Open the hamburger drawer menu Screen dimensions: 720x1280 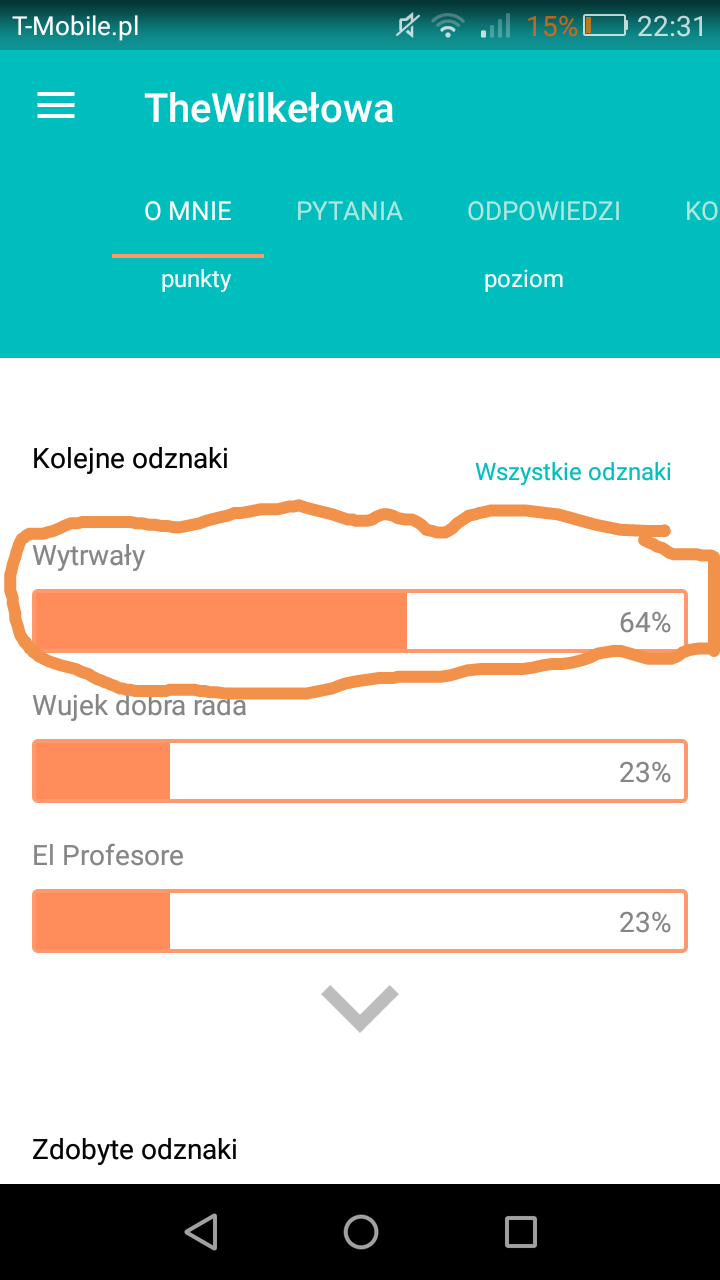point(56,107)
